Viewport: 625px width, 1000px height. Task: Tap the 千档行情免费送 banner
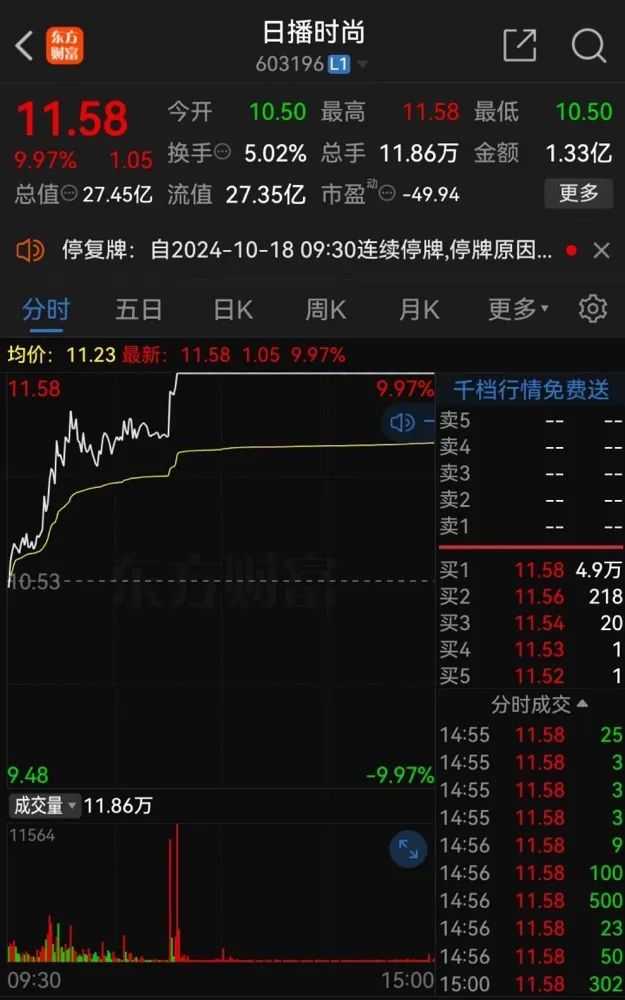(x=531, y=390)
